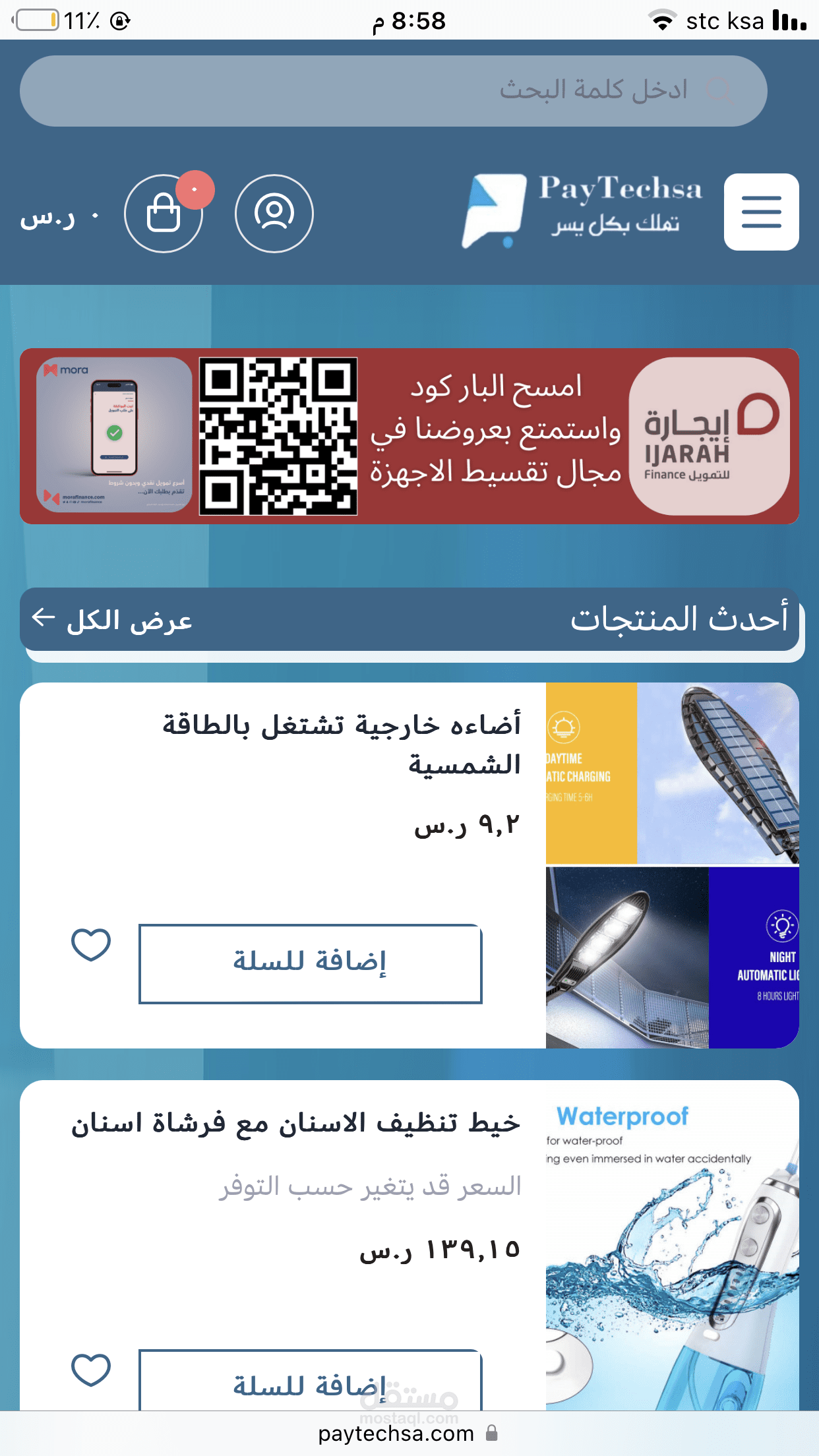Open the Ijarah Finance banner
The image size is (819, 1456).
point(409,436)
